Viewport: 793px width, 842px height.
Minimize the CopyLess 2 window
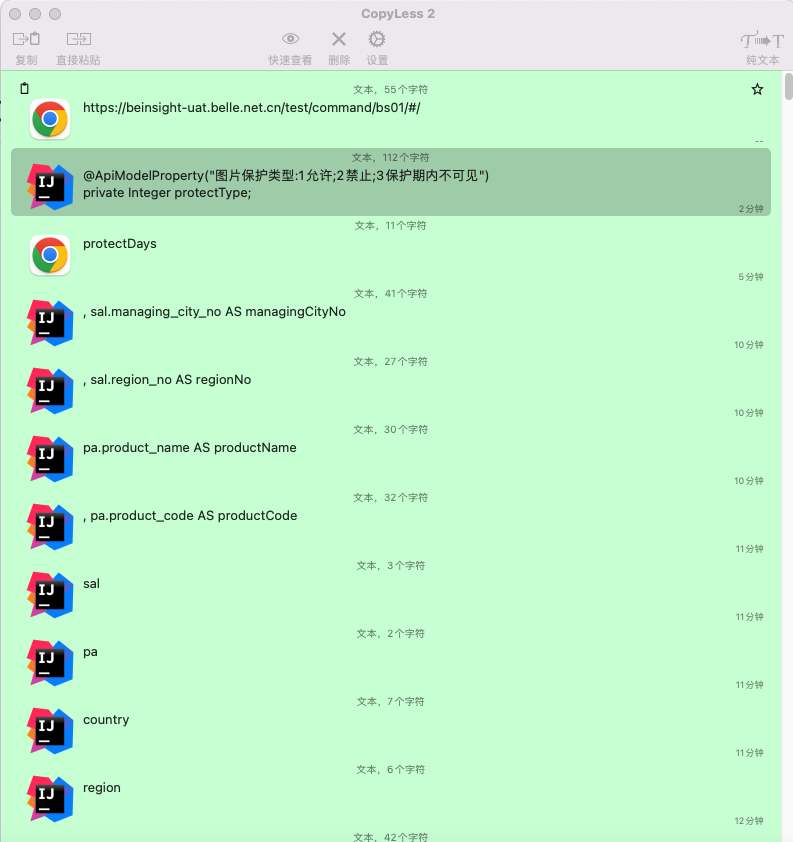pos(35,14)
